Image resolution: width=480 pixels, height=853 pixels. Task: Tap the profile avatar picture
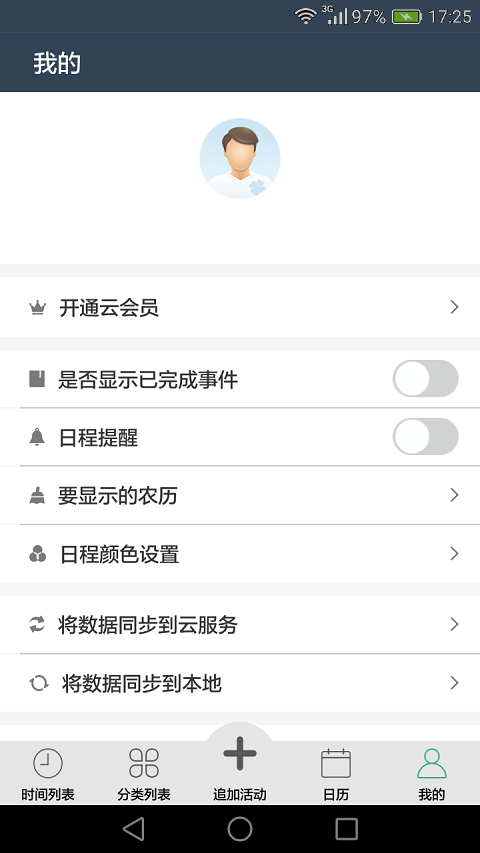(240, 158)
